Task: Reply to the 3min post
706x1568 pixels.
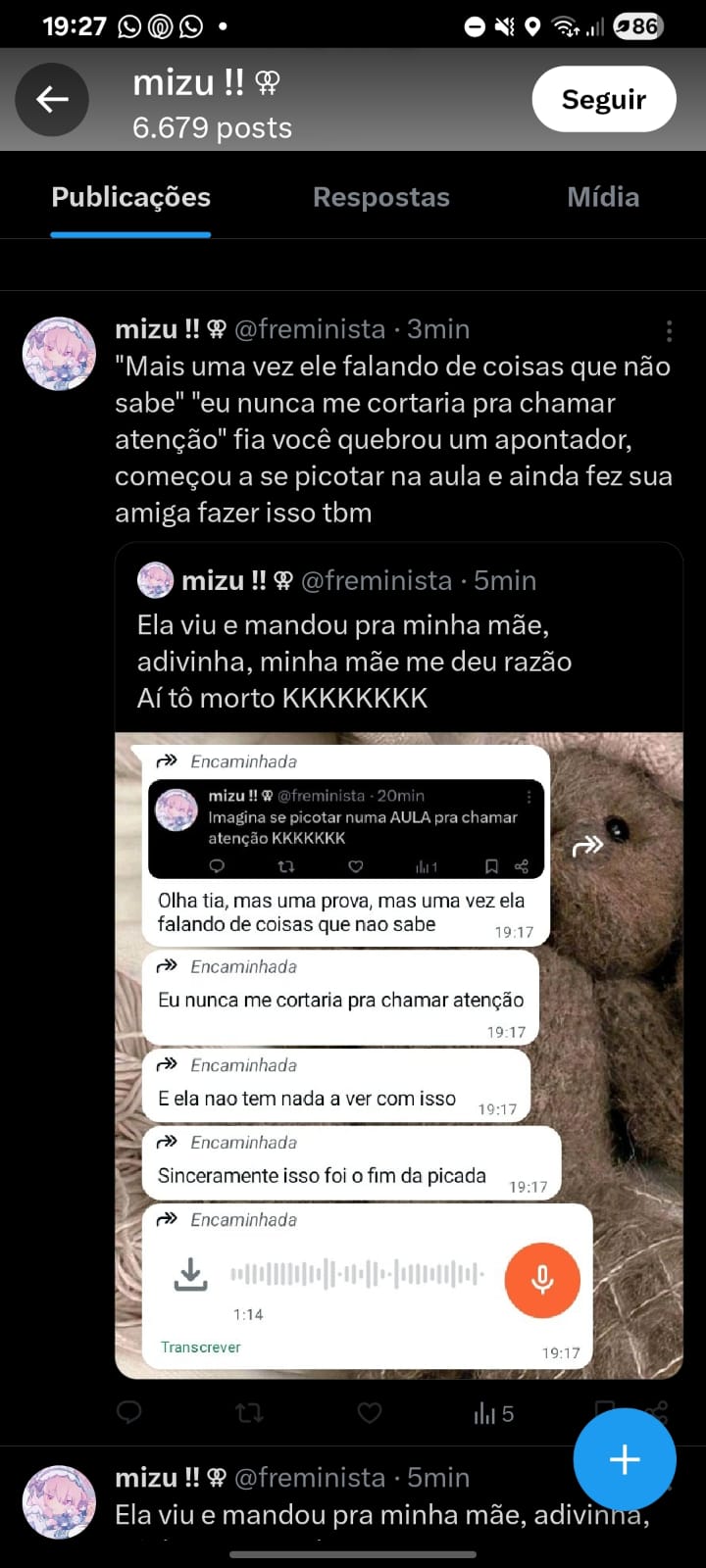Action: 129,1412
